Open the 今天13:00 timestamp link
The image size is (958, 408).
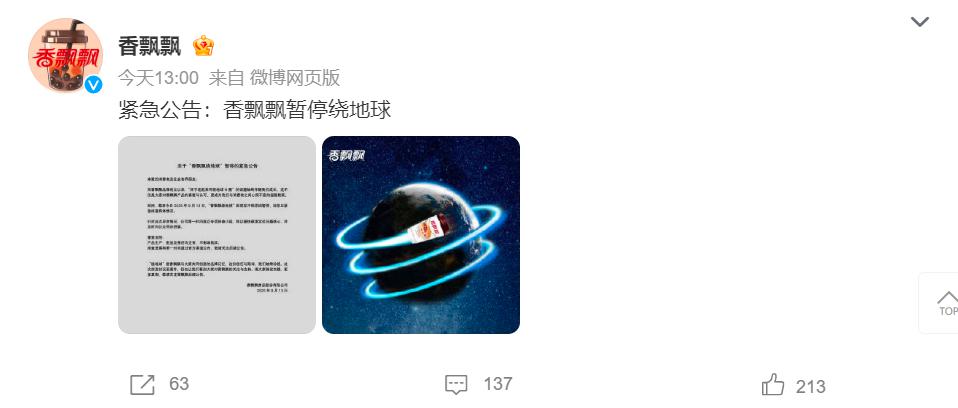click(159, 77)
